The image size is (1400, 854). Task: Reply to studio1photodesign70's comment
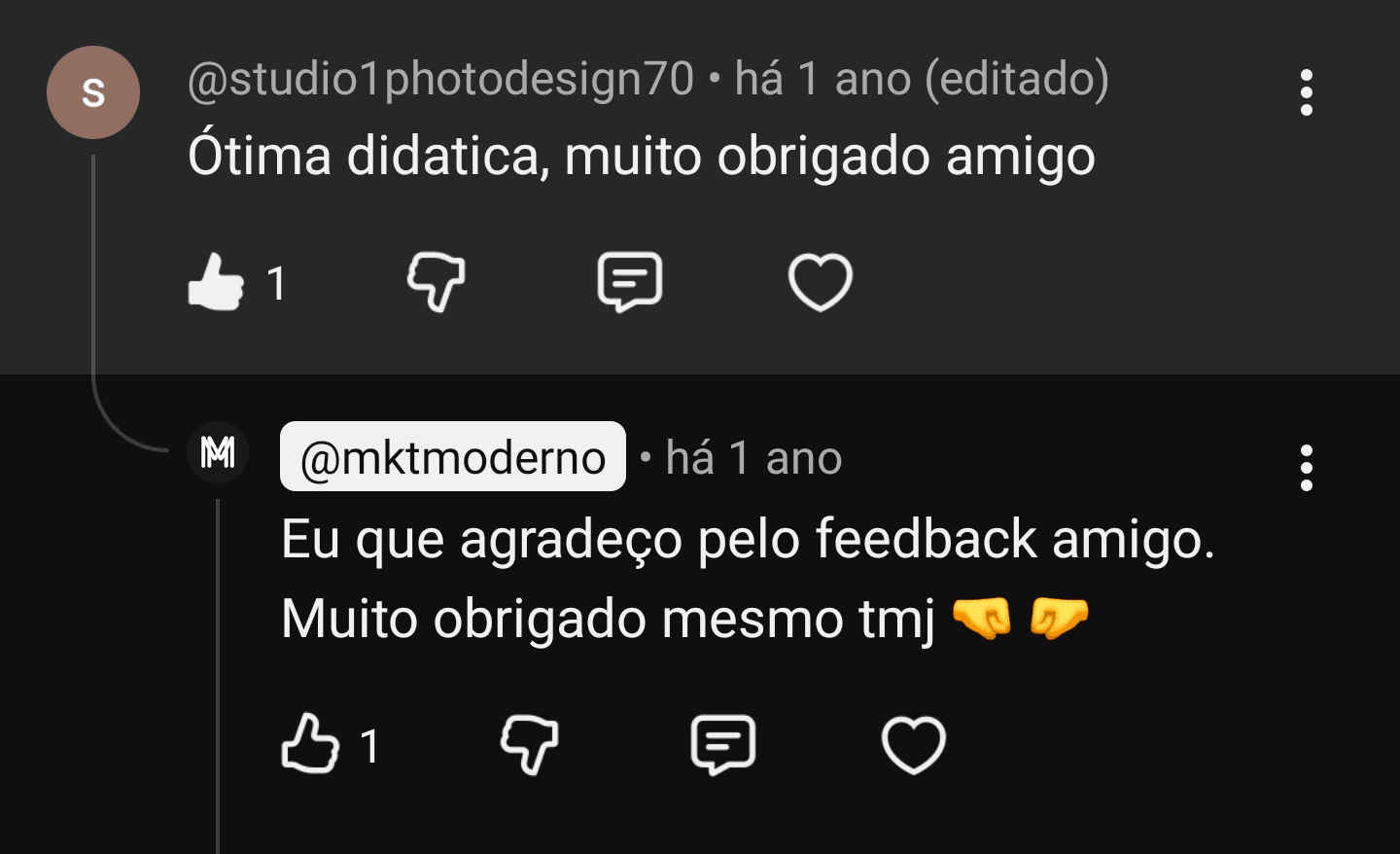629,282
